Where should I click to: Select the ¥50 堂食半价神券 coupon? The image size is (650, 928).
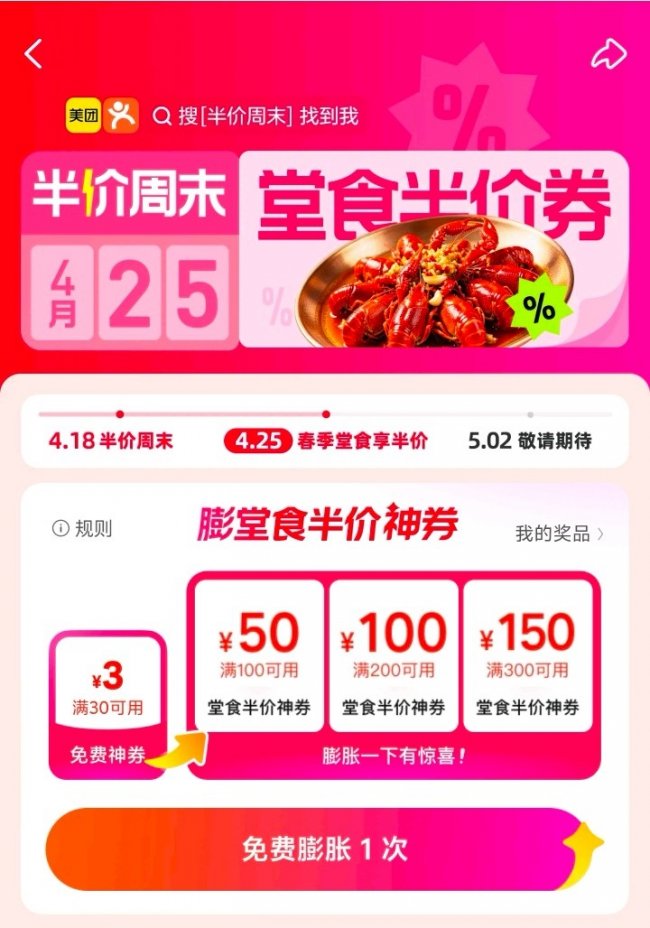[x=259, y=656]
